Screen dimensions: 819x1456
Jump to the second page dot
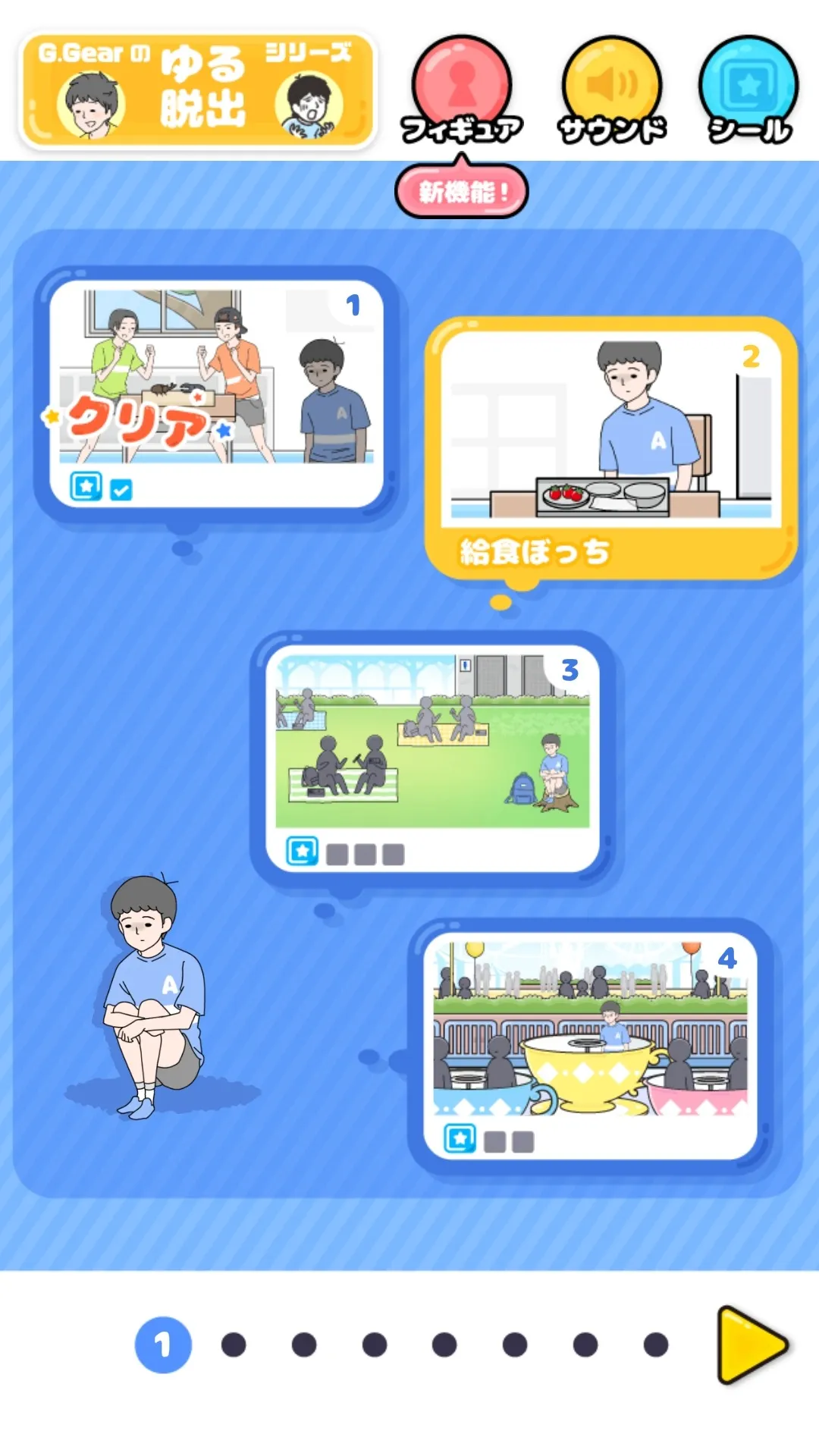[x=234, y=1345]
